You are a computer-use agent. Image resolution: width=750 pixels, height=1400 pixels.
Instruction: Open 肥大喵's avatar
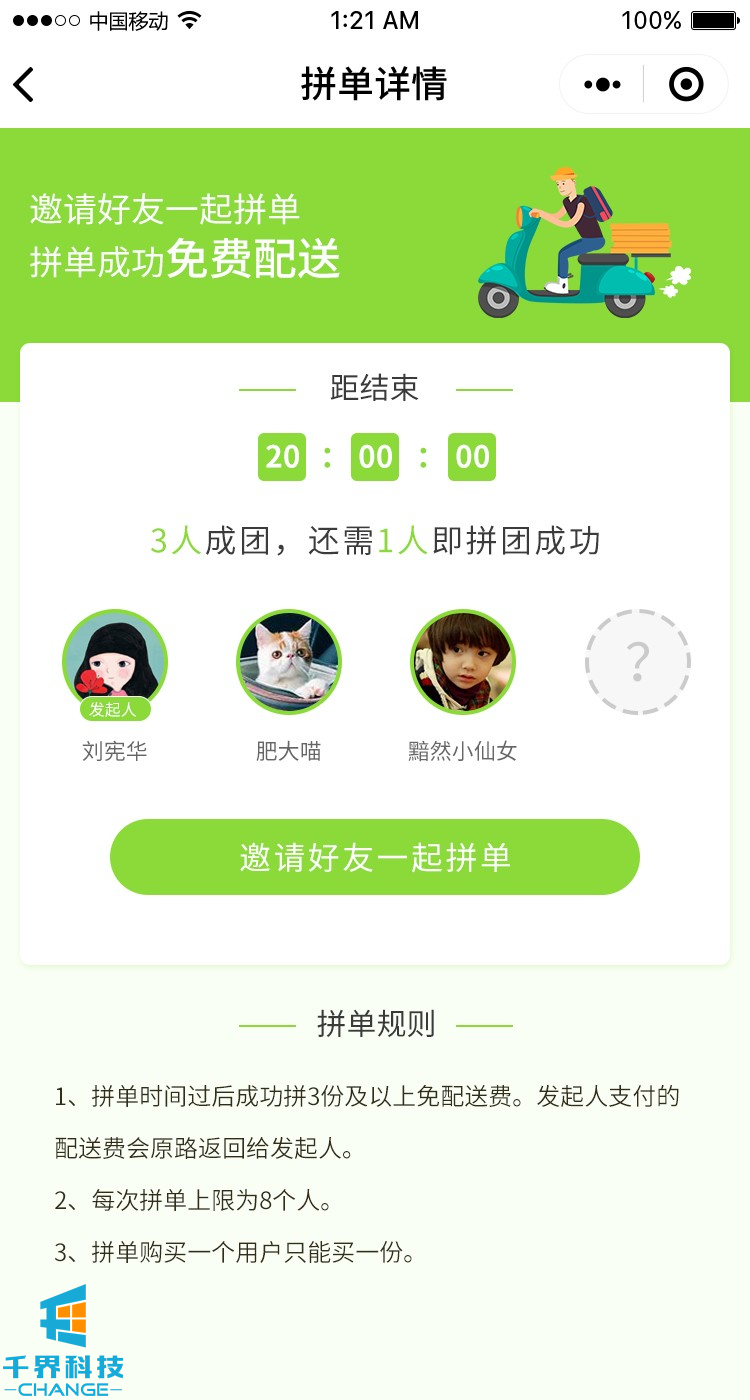[288, 661]
